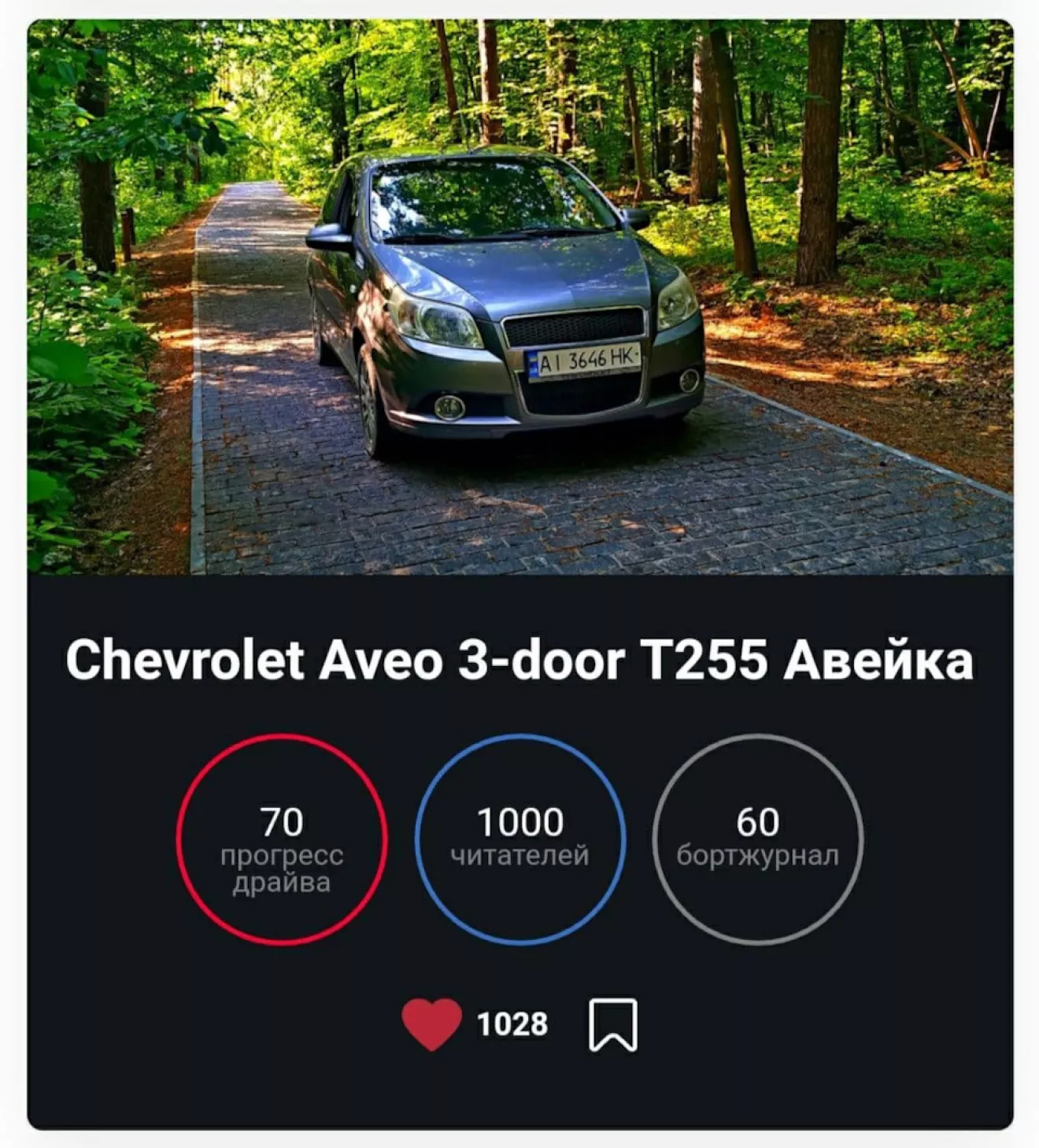Image resolution: width=1039 pixels, height=1148 pixels.
Task: View the 1000 читателей readers list
Action: (x=519, y=839)
